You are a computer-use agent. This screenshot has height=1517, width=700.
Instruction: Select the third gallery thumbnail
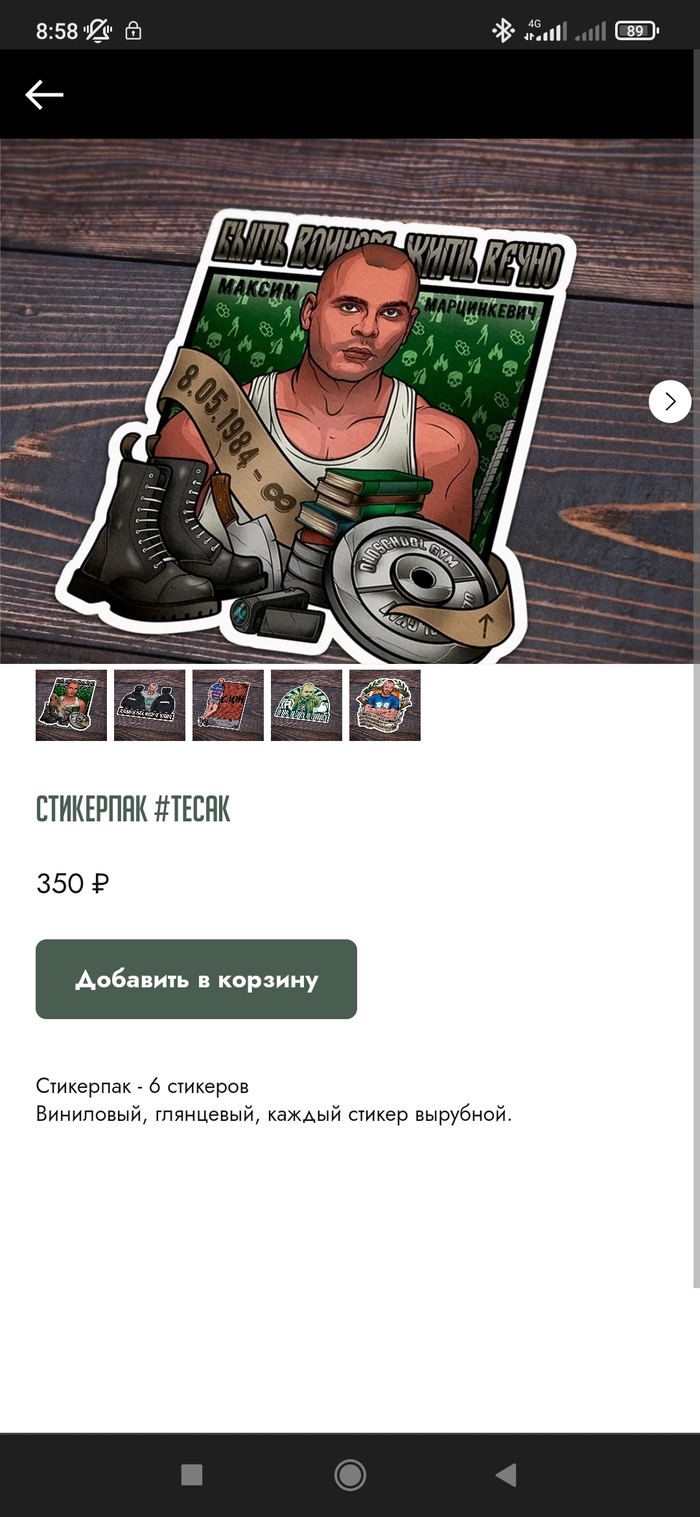228,705
